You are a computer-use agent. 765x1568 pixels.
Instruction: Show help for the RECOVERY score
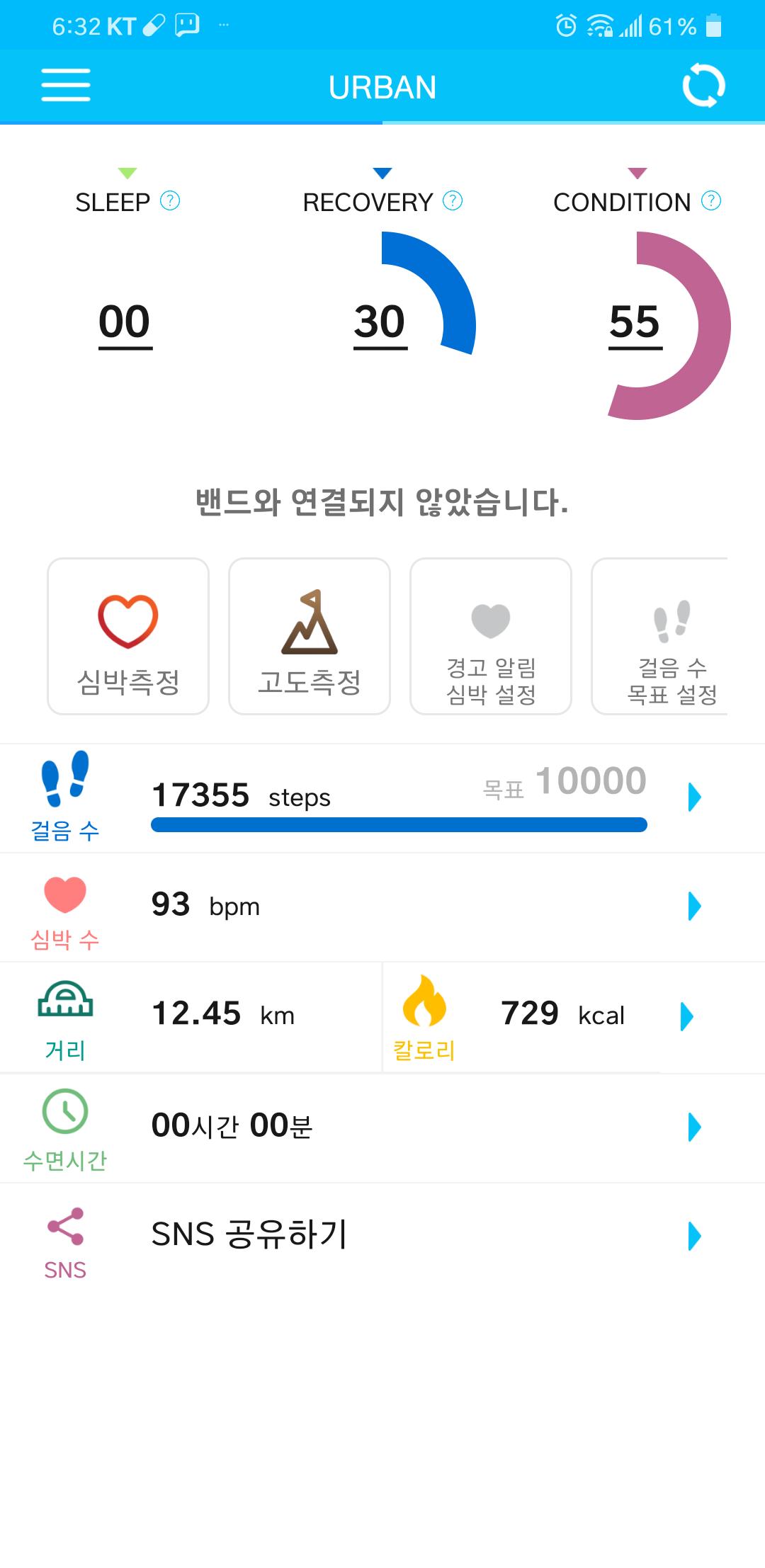tap(453, 201)
